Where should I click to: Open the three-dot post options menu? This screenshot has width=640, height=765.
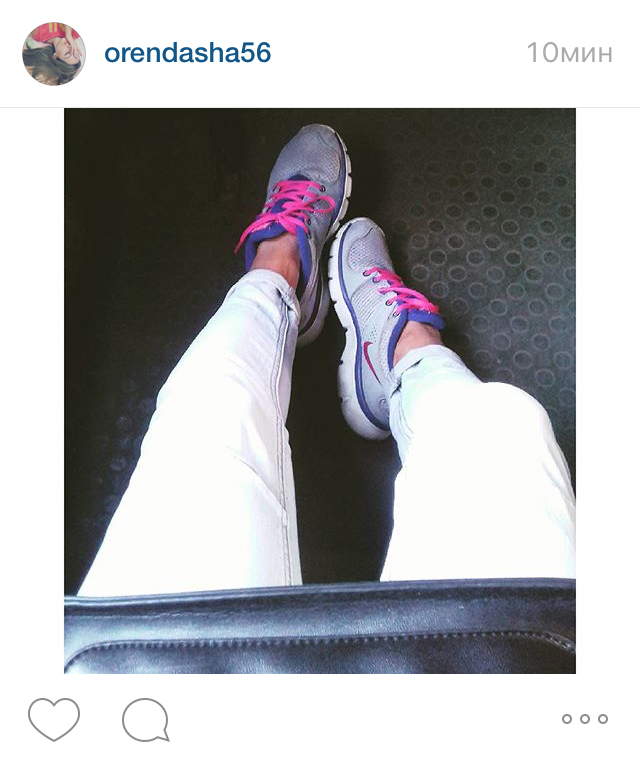coord(584,719)
